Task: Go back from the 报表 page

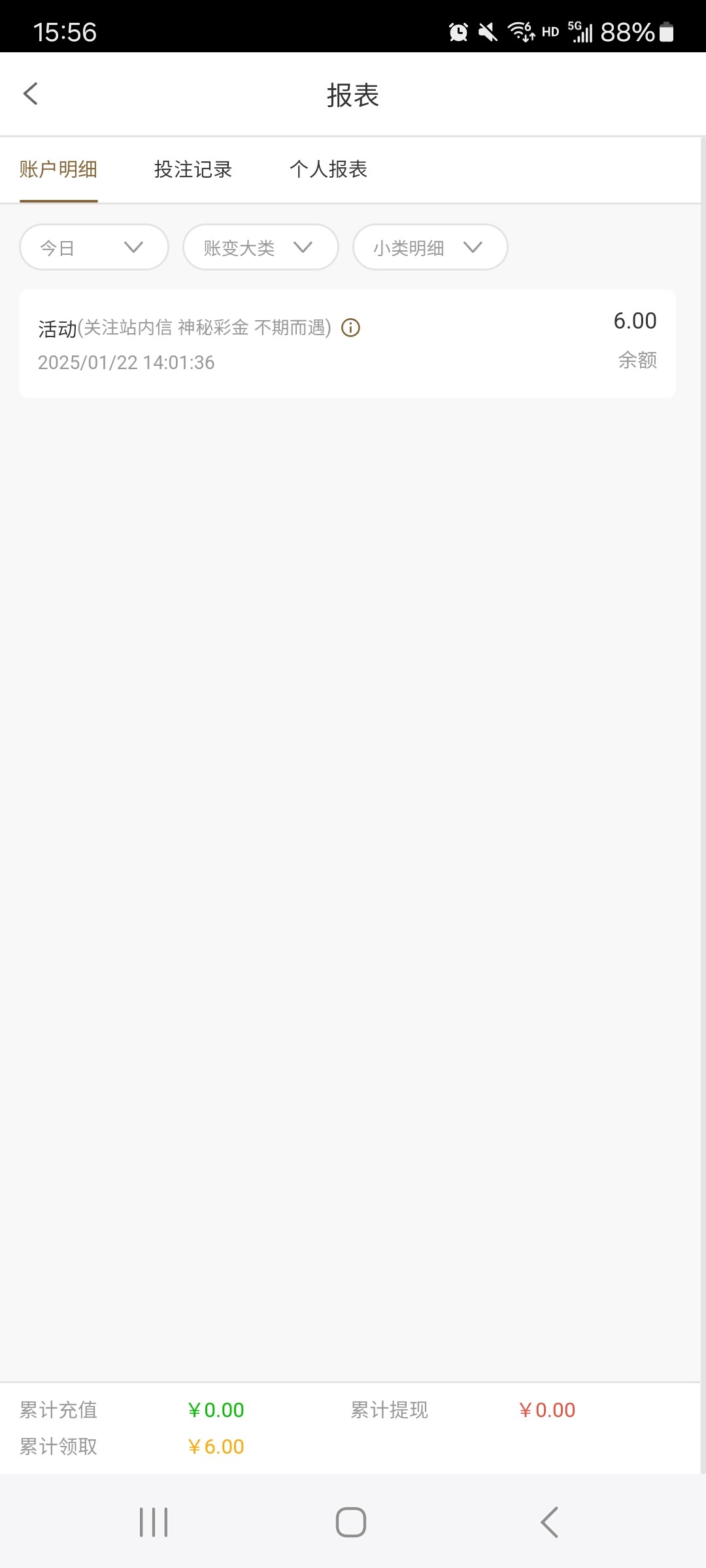Action: [x=31, y=94]
